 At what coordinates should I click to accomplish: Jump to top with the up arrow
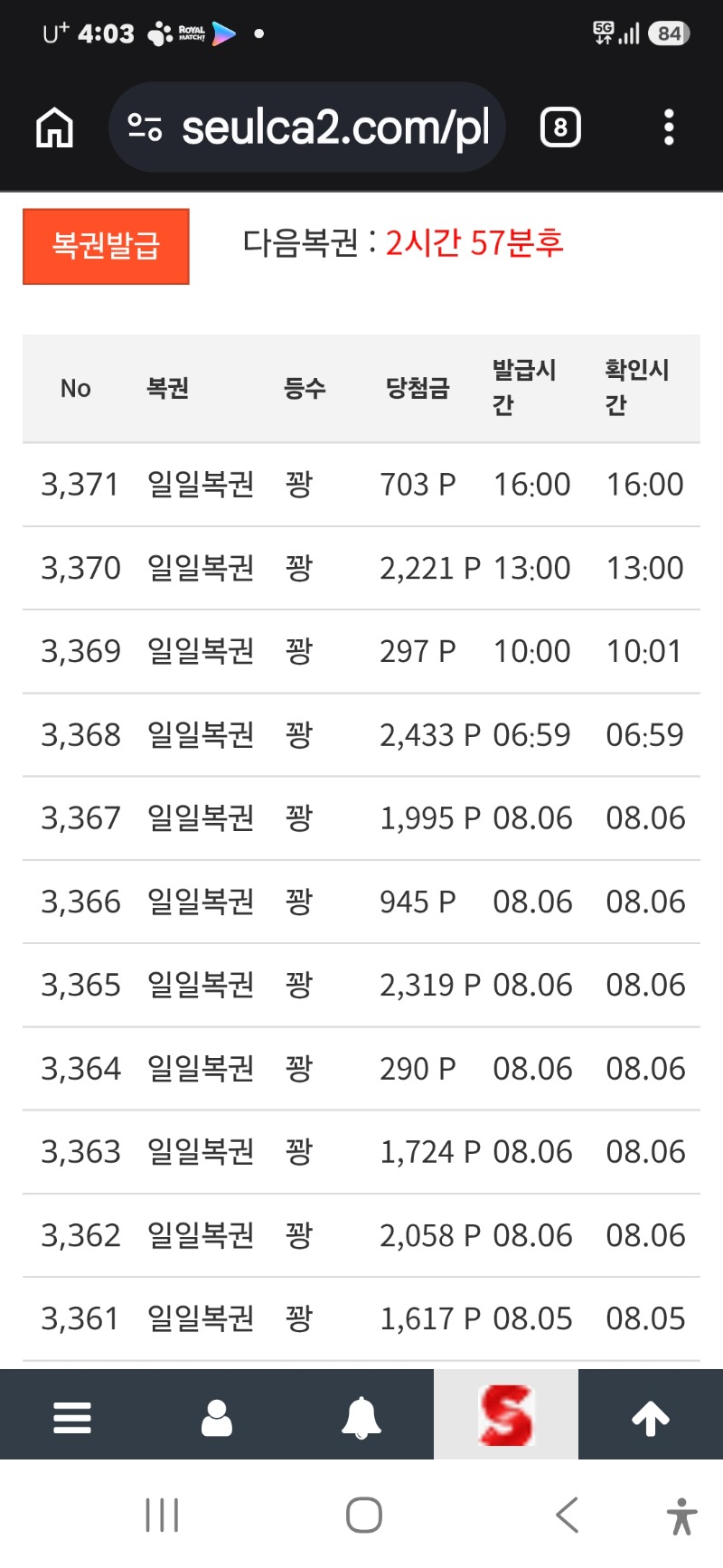(x=651, y=1417)
